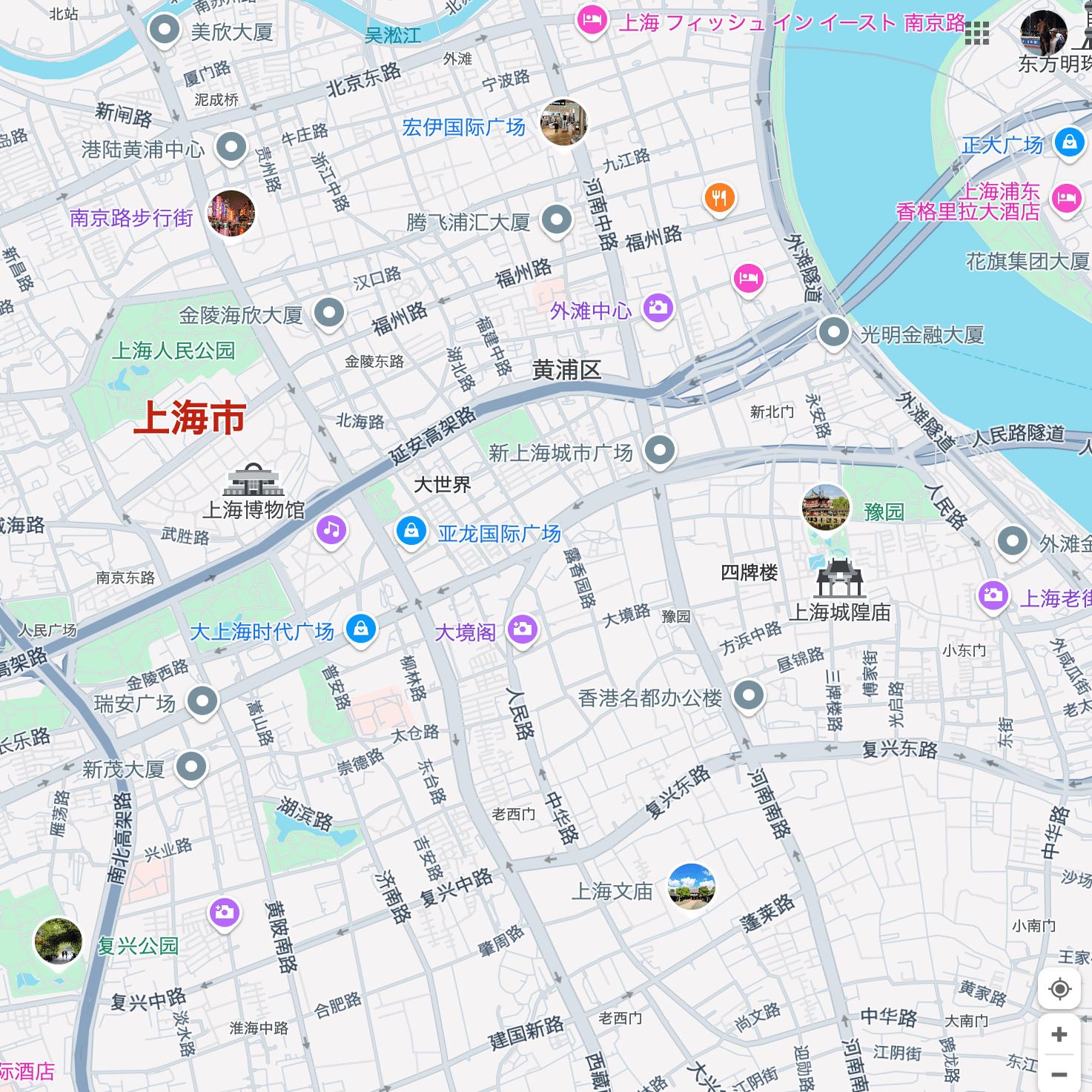Open the 大上海时代广场 shopping pin
Viewport: 1092px width, 1092px height.
click(x=361, y=629)
